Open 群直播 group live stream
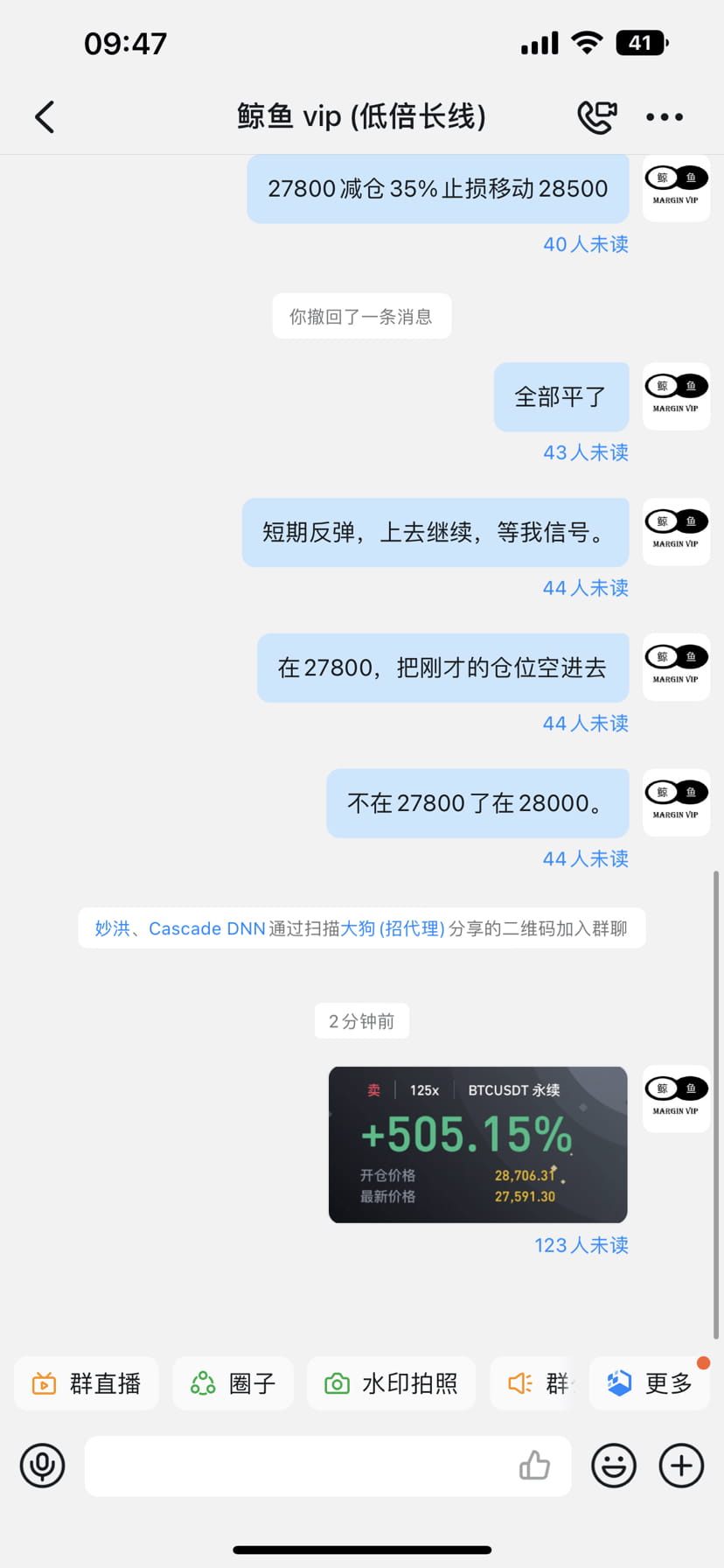 point(87,1383)
